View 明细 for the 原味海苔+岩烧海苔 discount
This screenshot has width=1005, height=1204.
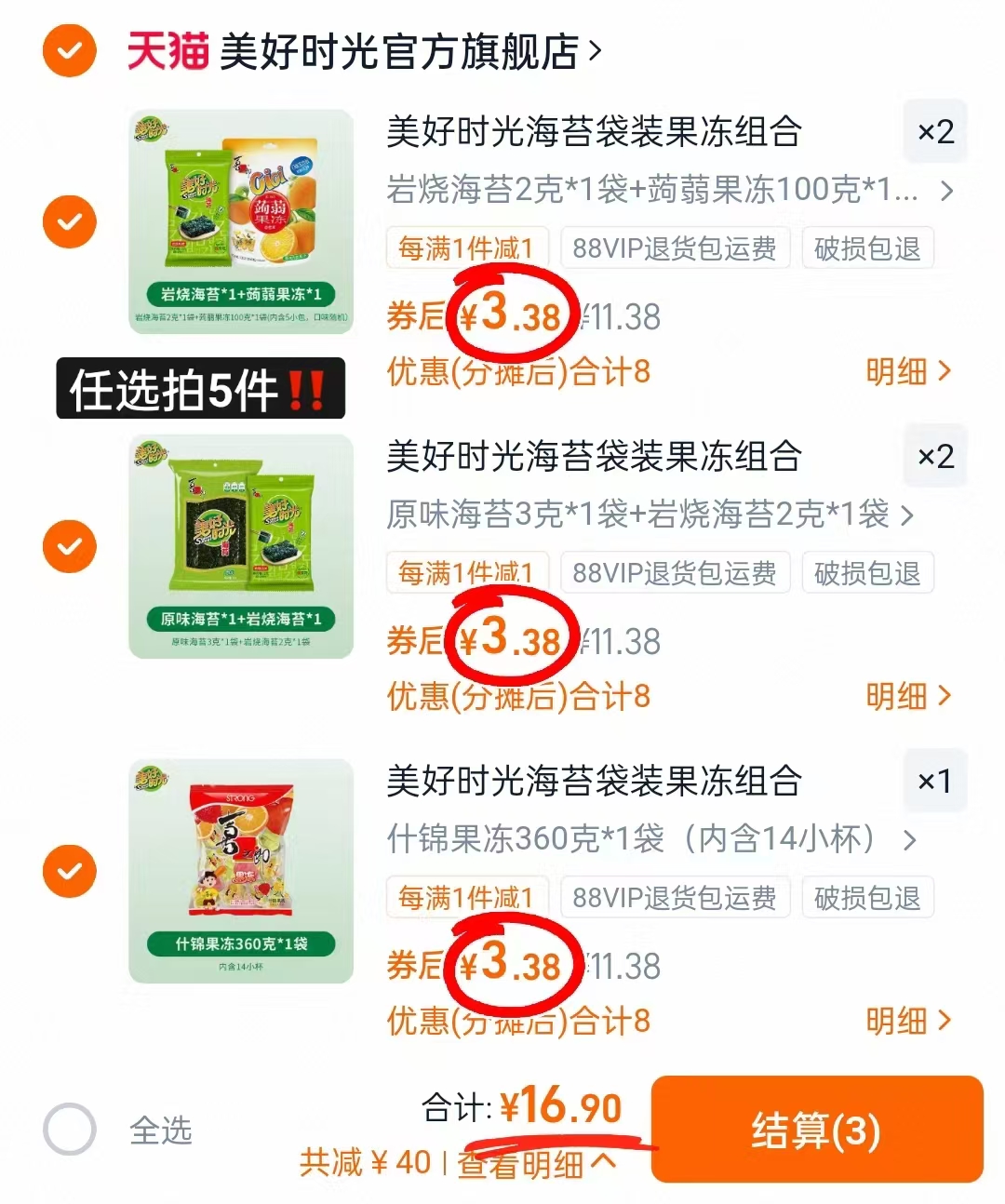pos(907,696)
